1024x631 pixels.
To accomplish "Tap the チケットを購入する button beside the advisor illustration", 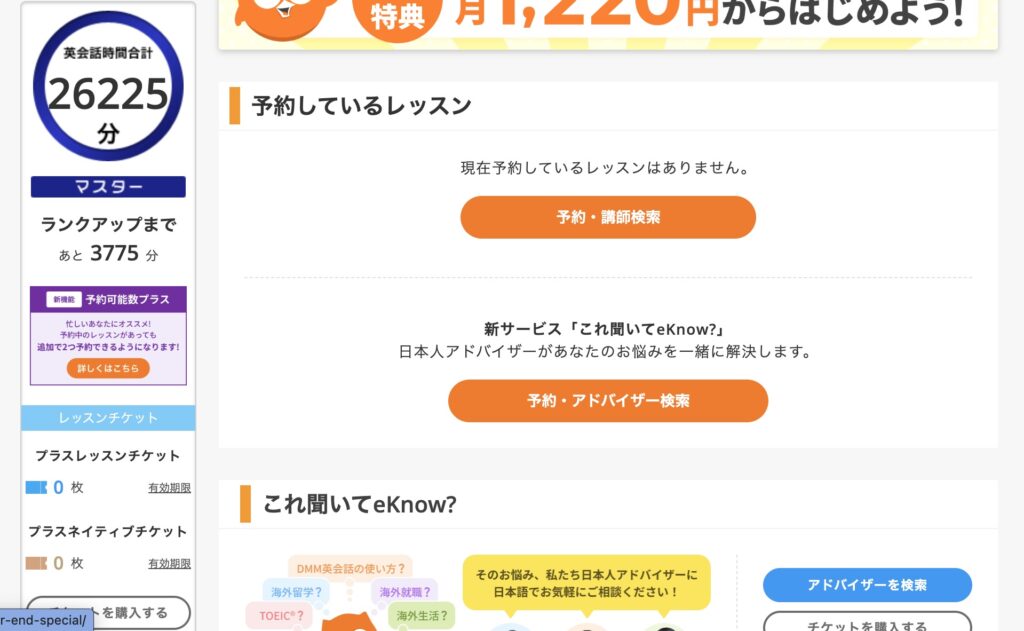I will 866,623.
